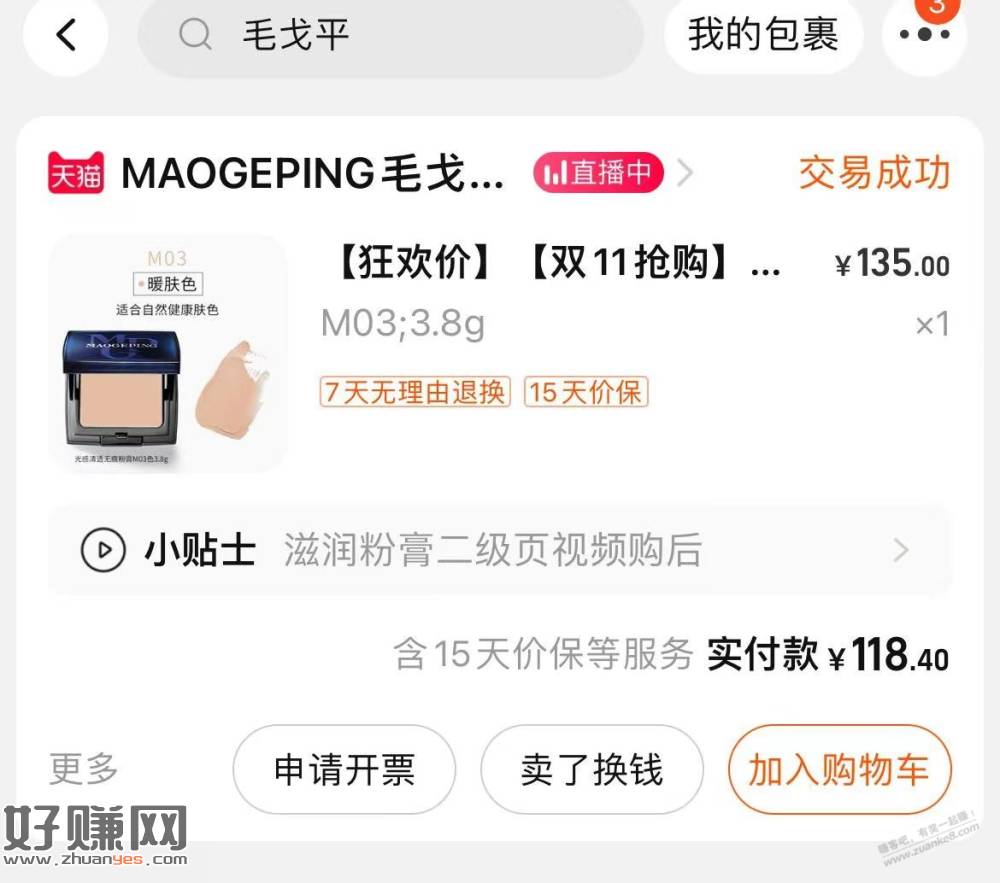The image size is (1000, 883).
Task: Enter the 直播中 live stream badge
Action: click(x=599, y=174)
